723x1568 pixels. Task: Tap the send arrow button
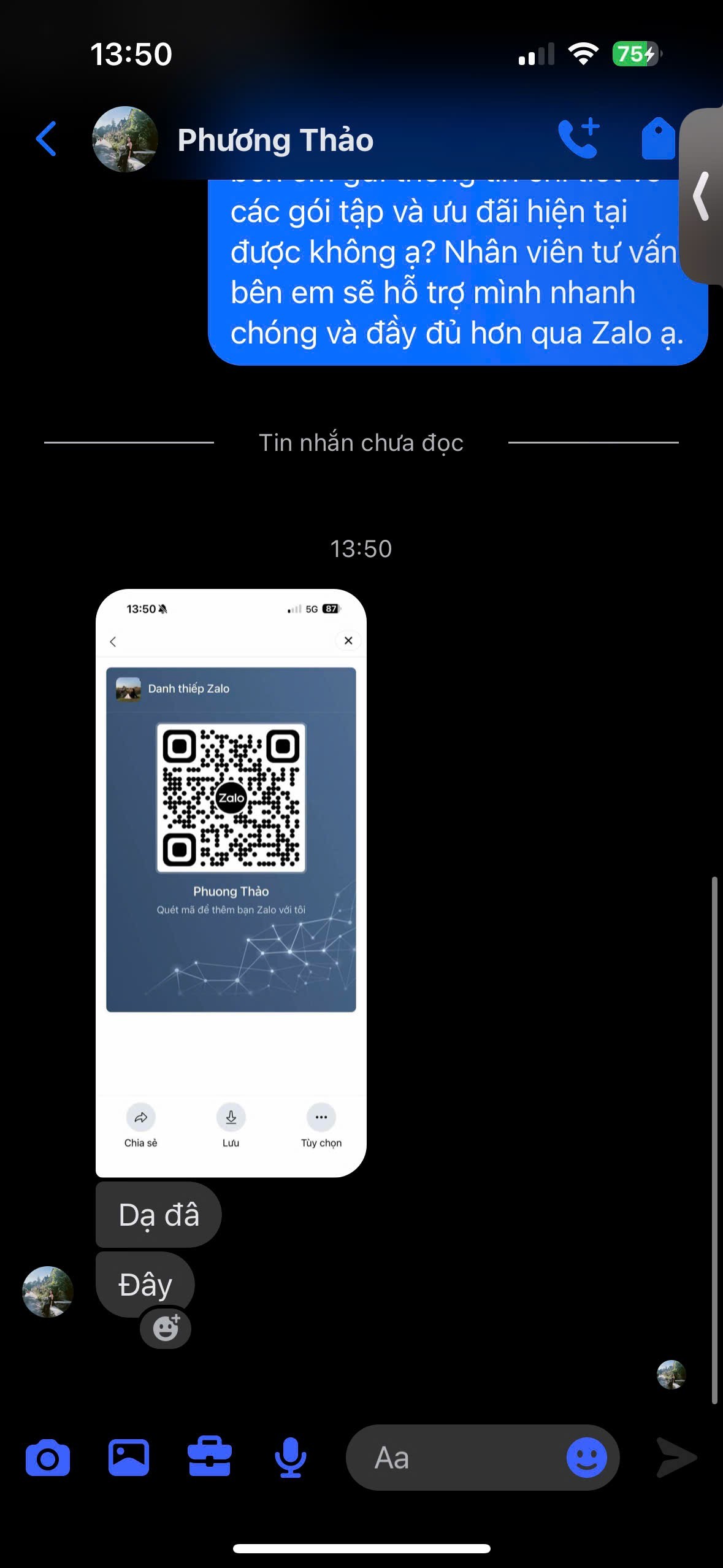click(x=676, y=1458)
